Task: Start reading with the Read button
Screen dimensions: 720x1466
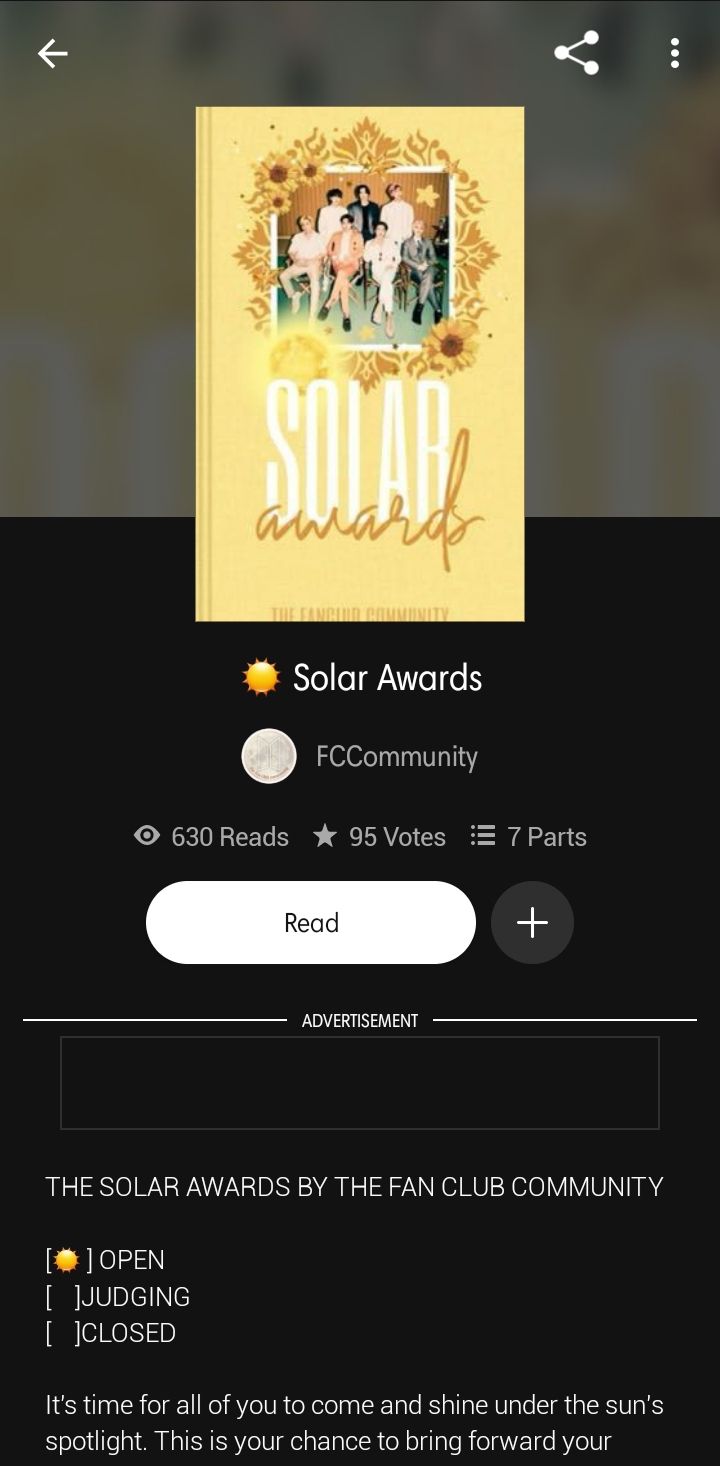Action: click(x=311, y=922)
